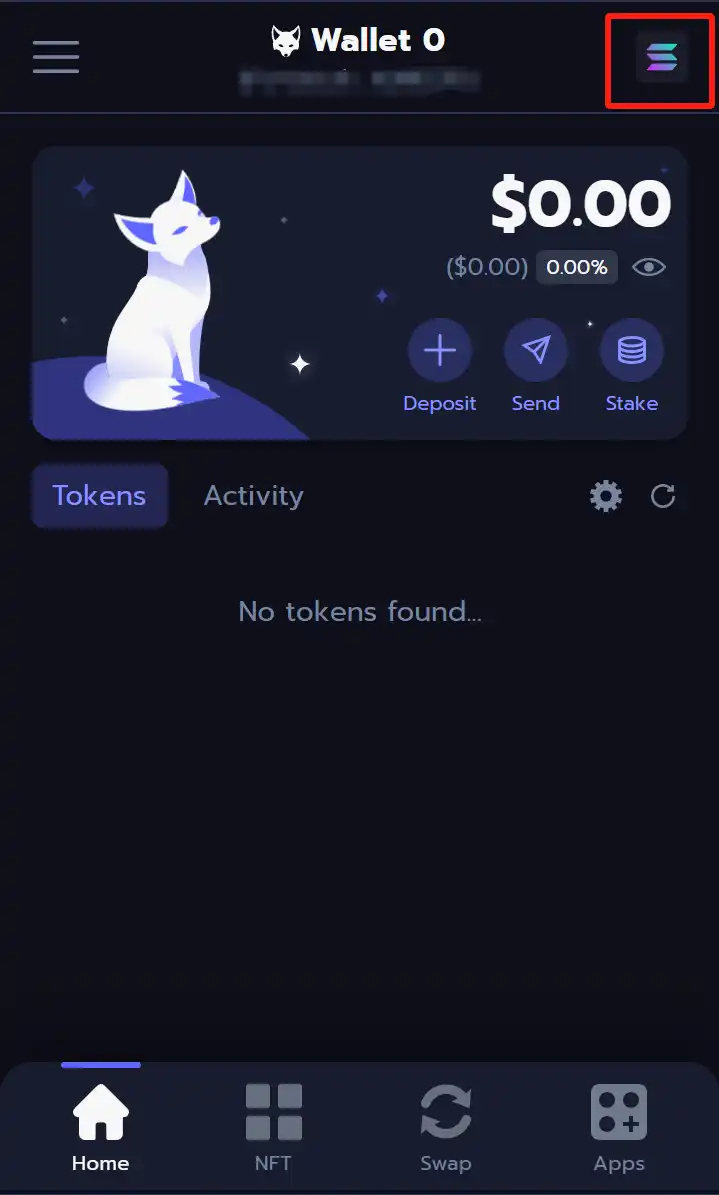Select the Tokens tab

(x=99, y=496)
